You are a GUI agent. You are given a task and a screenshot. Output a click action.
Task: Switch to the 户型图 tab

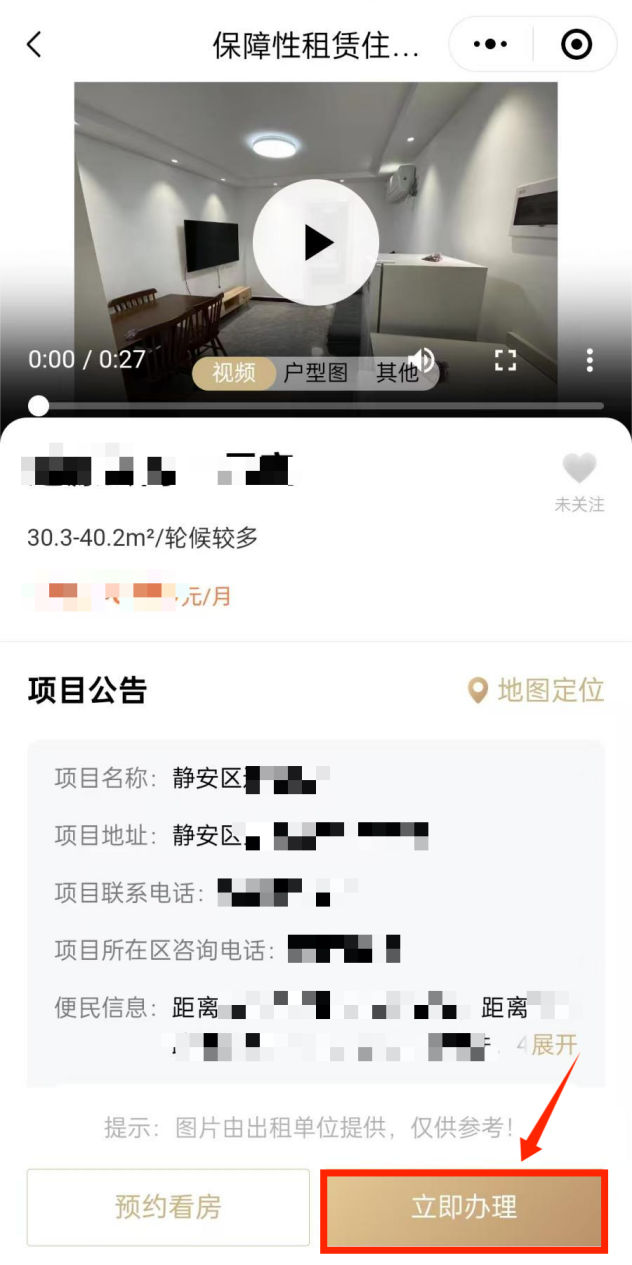316,373
